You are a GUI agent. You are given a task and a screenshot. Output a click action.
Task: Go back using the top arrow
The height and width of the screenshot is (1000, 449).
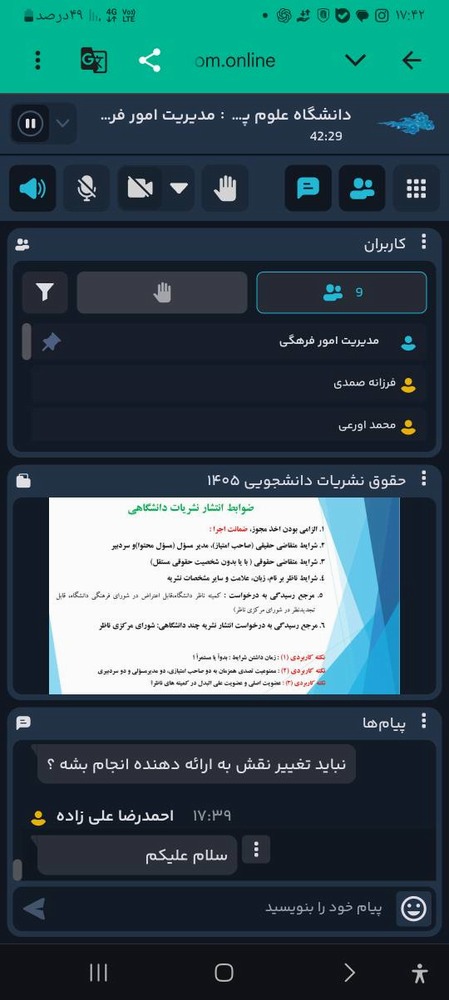coord(412,61)
